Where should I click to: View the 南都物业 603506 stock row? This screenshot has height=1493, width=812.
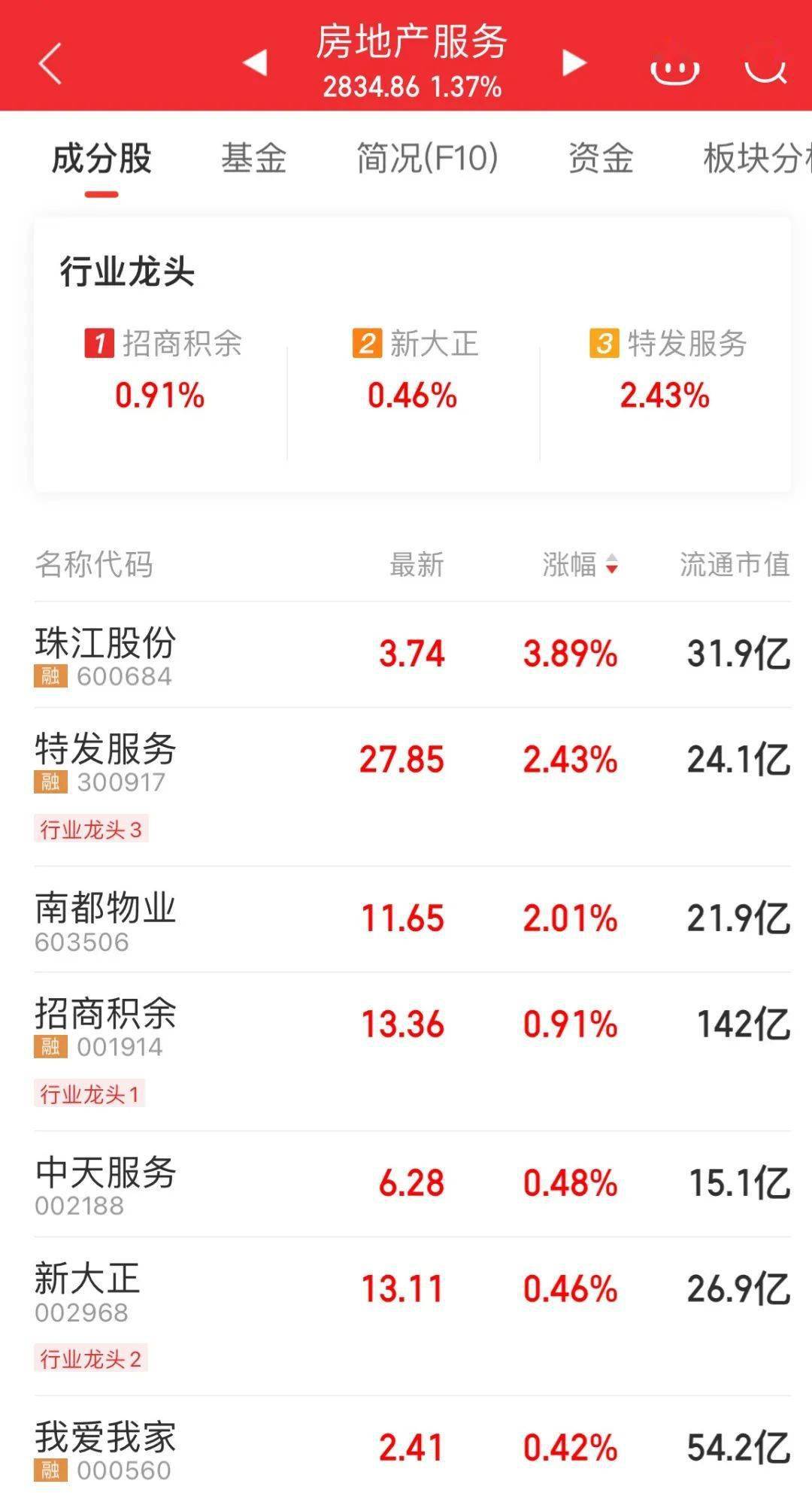(x=105, y=919)
